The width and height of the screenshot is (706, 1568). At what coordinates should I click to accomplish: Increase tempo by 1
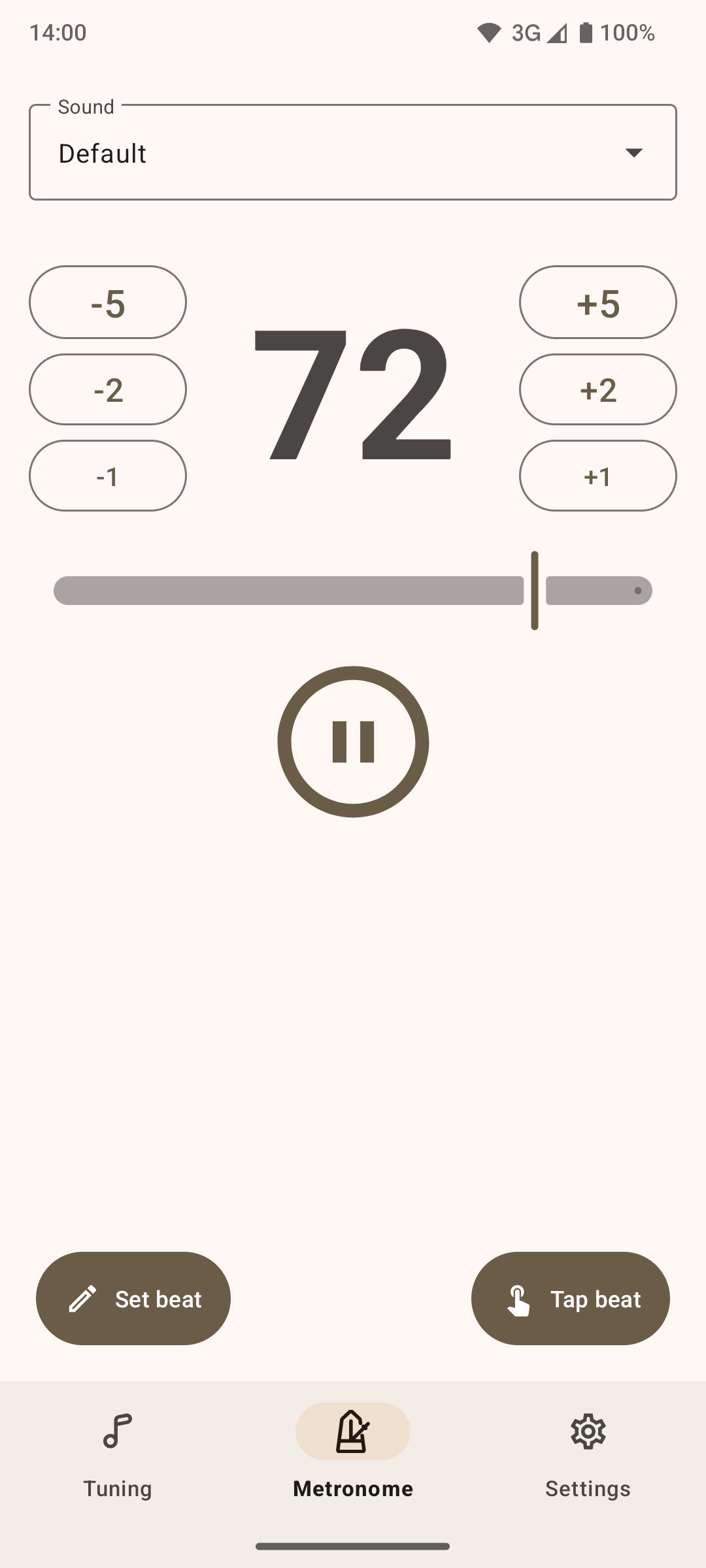[x=598, y=476]
